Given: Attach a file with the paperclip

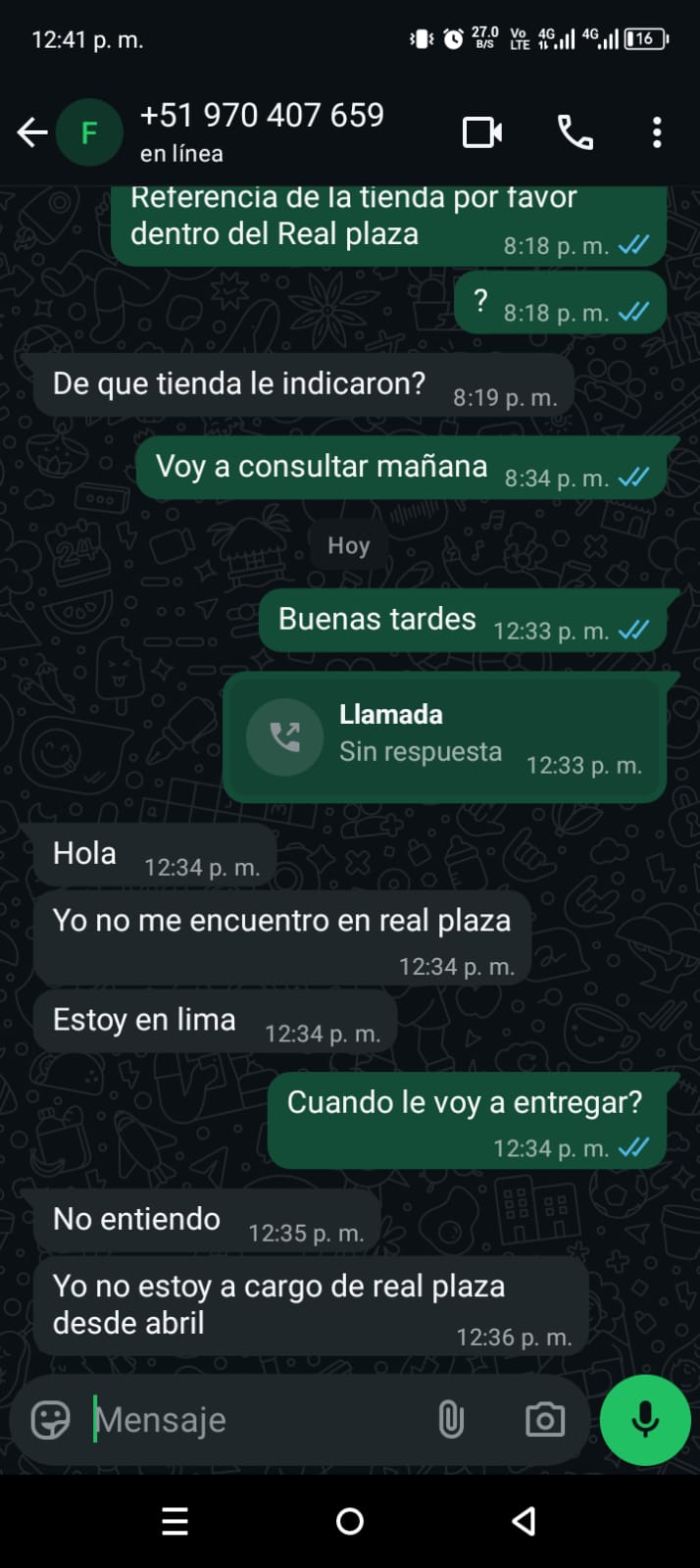Looking at the screenshot, I should (x=451, y=1419).
